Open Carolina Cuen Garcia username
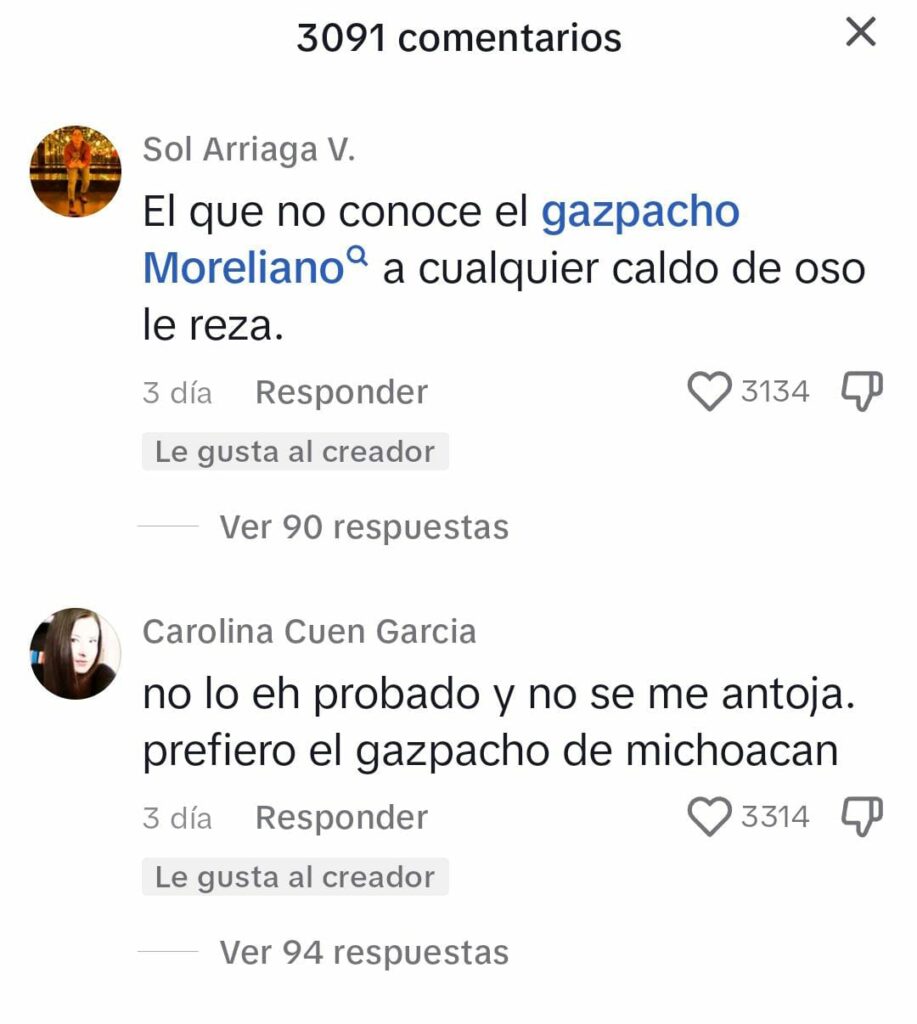This screenshot has height=1024, width=917. click(x=309, y=632)
